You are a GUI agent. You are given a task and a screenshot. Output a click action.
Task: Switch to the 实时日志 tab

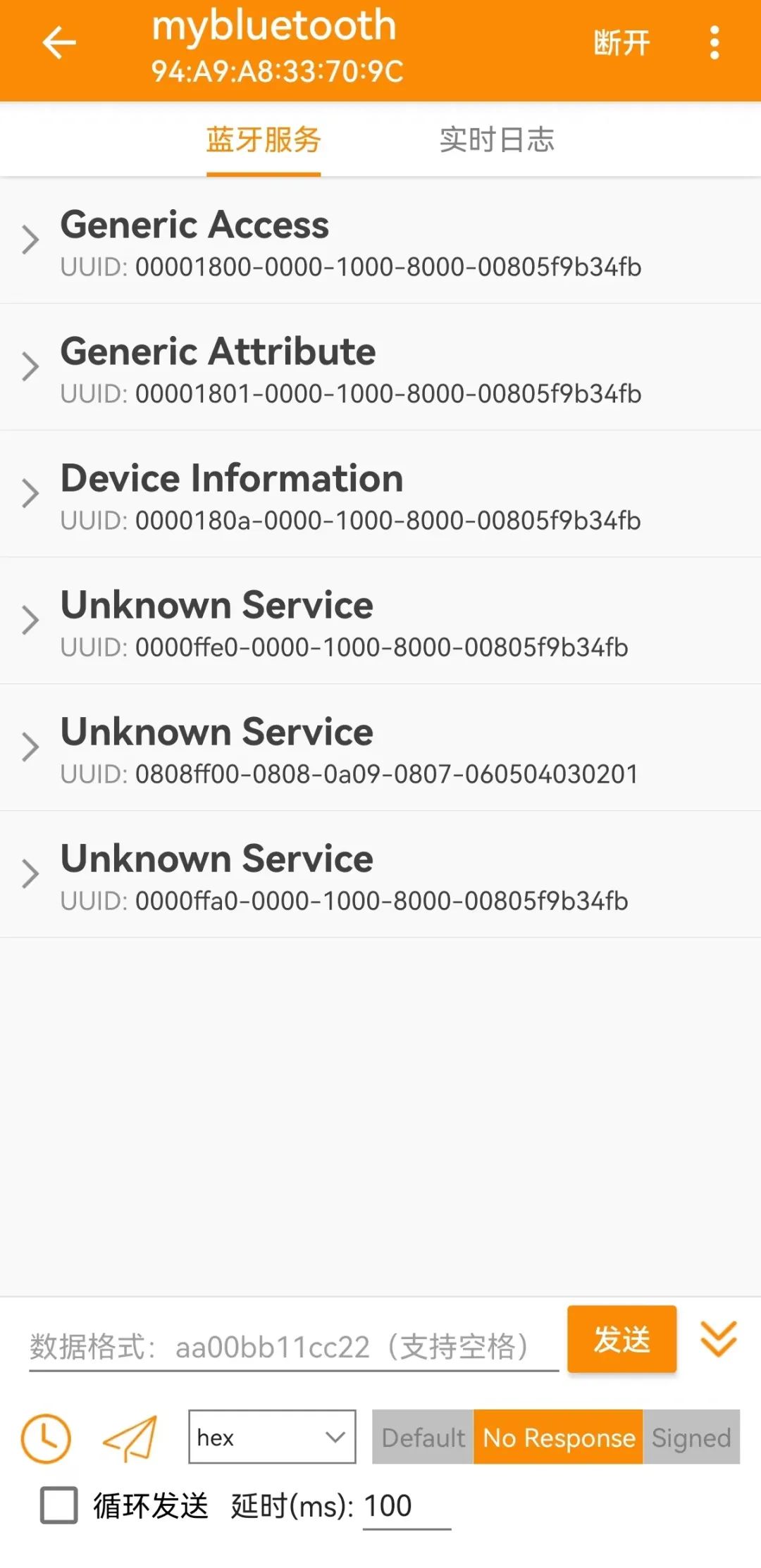click(x=497, y=140)
